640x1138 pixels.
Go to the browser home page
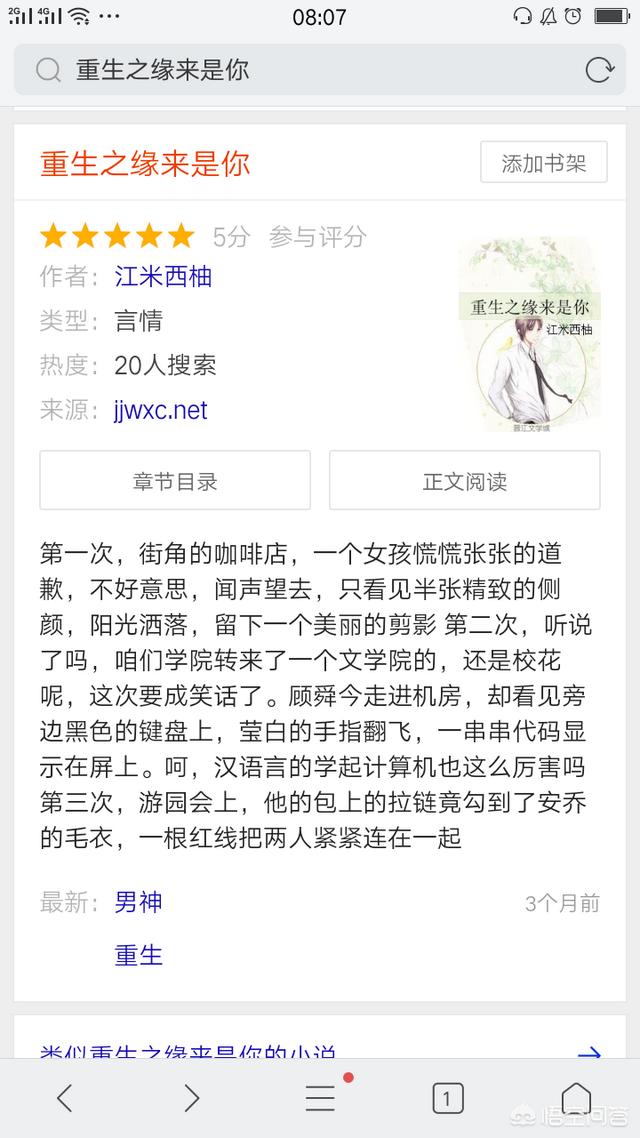coord(576,1098)
